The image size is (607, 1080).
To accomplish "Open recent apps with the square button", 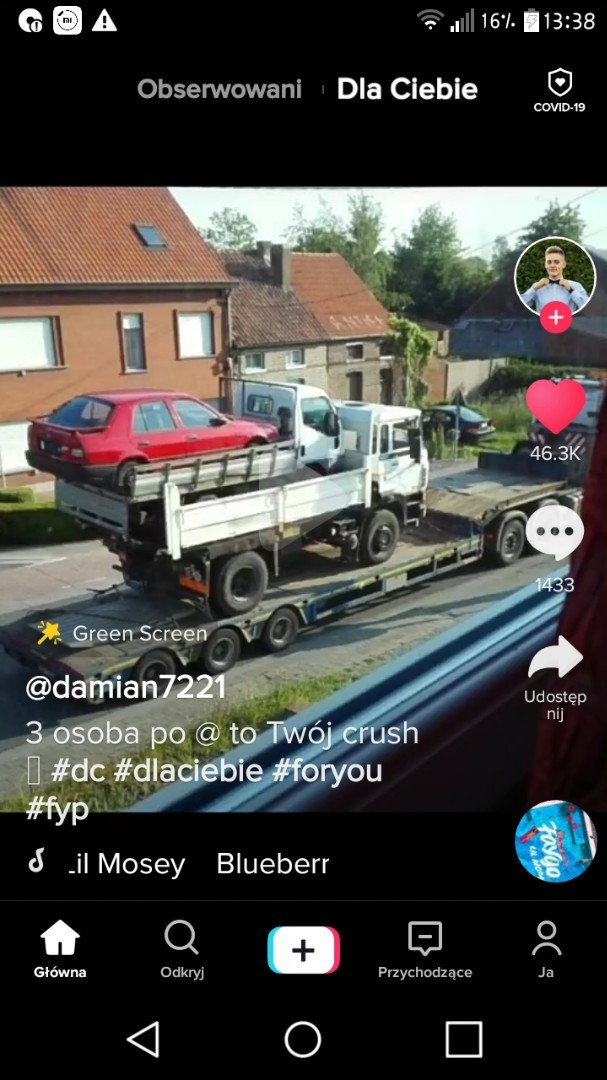I will 463,1040.
